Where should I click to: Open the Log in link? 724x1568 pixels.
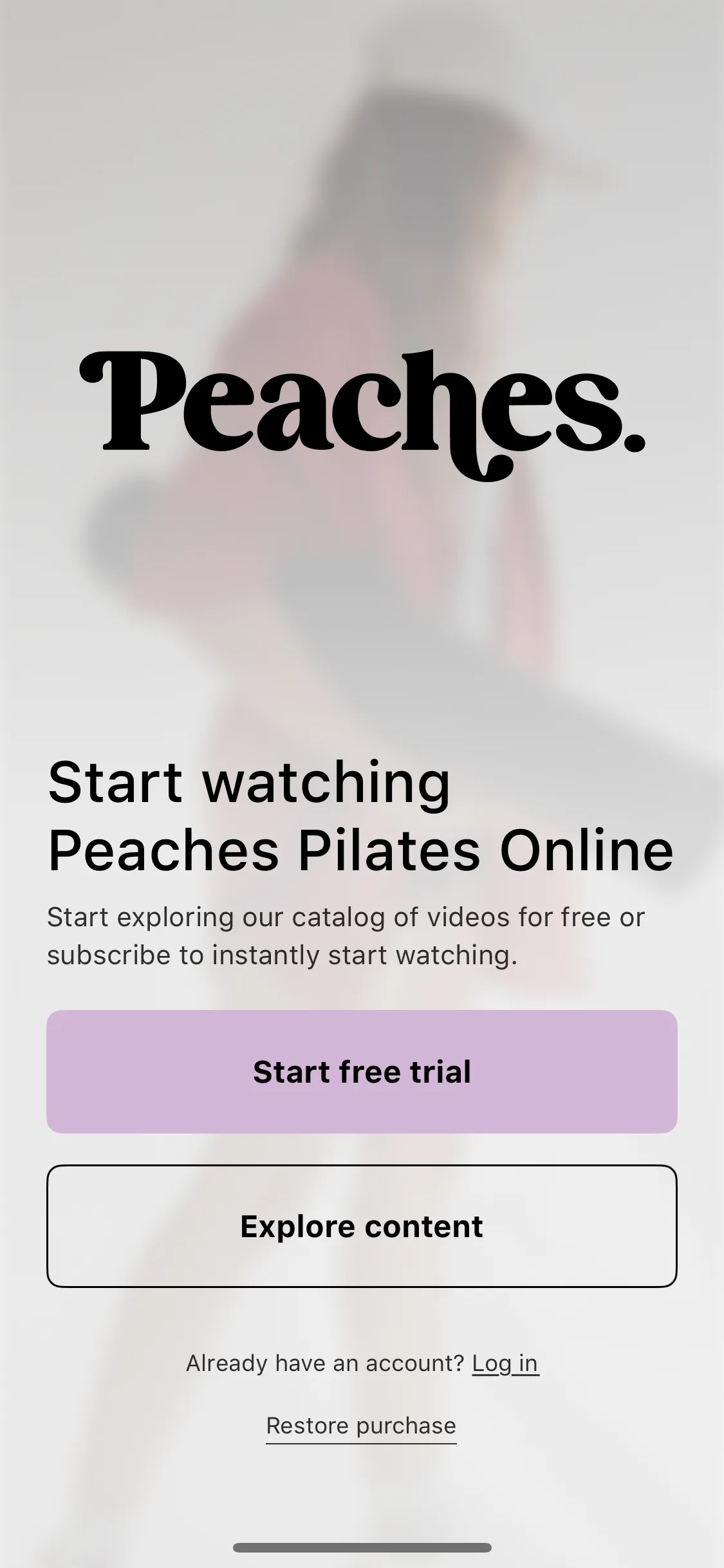505,1363
